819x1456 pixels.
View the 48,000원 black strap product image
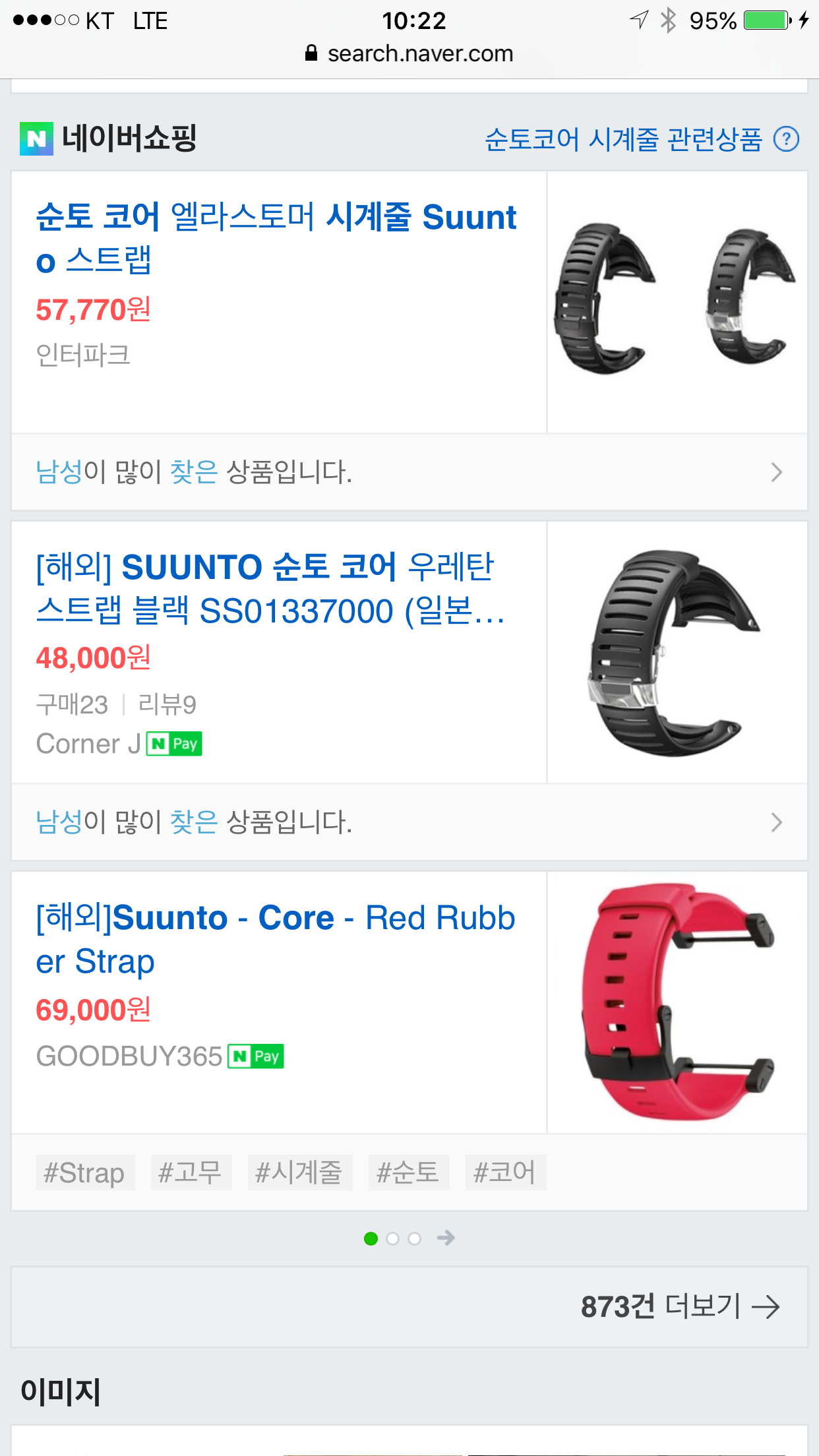click(677, 652)
